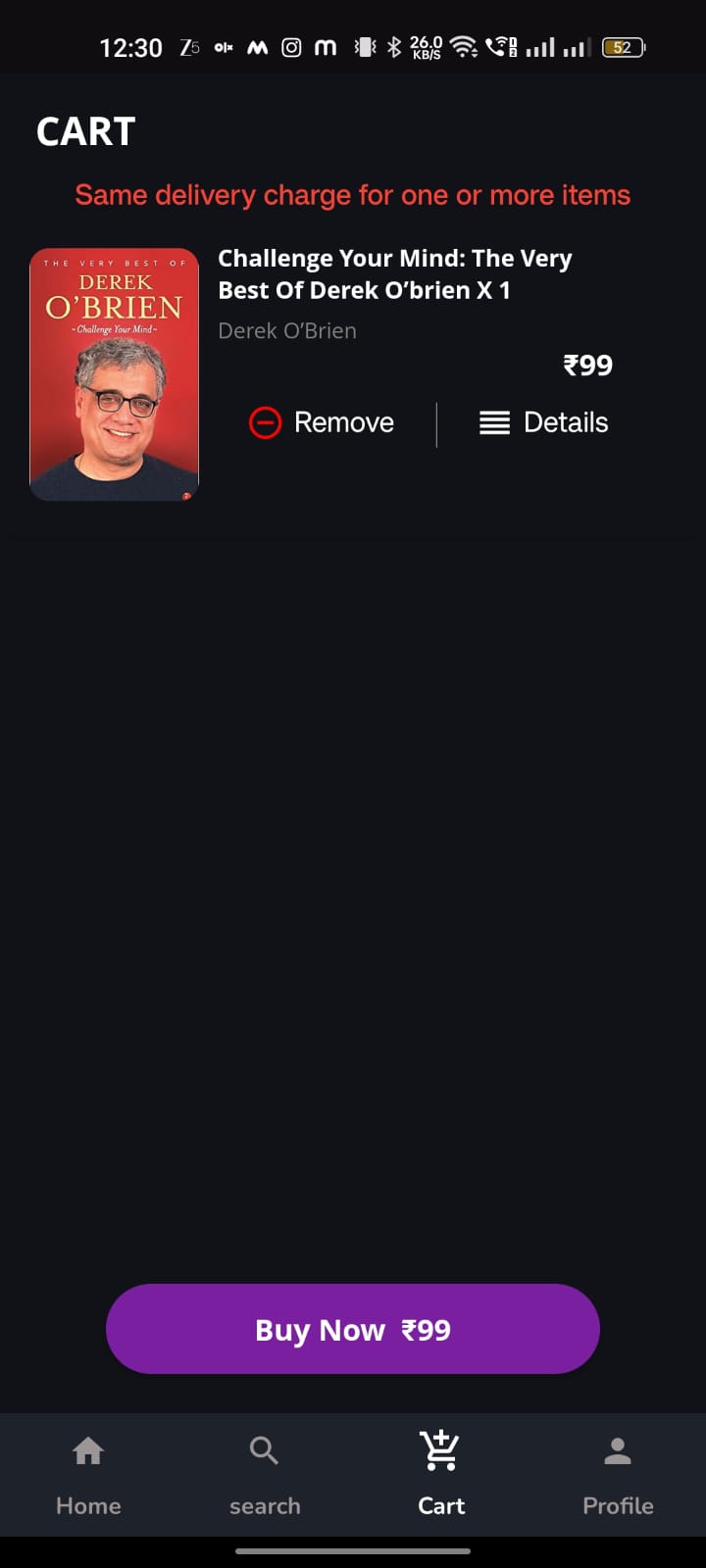Tap Buy Now for ₹99
Image resolution: width=706 pixels, height=1568 pixels.
pyautogui.click(x=353, y=1329)
